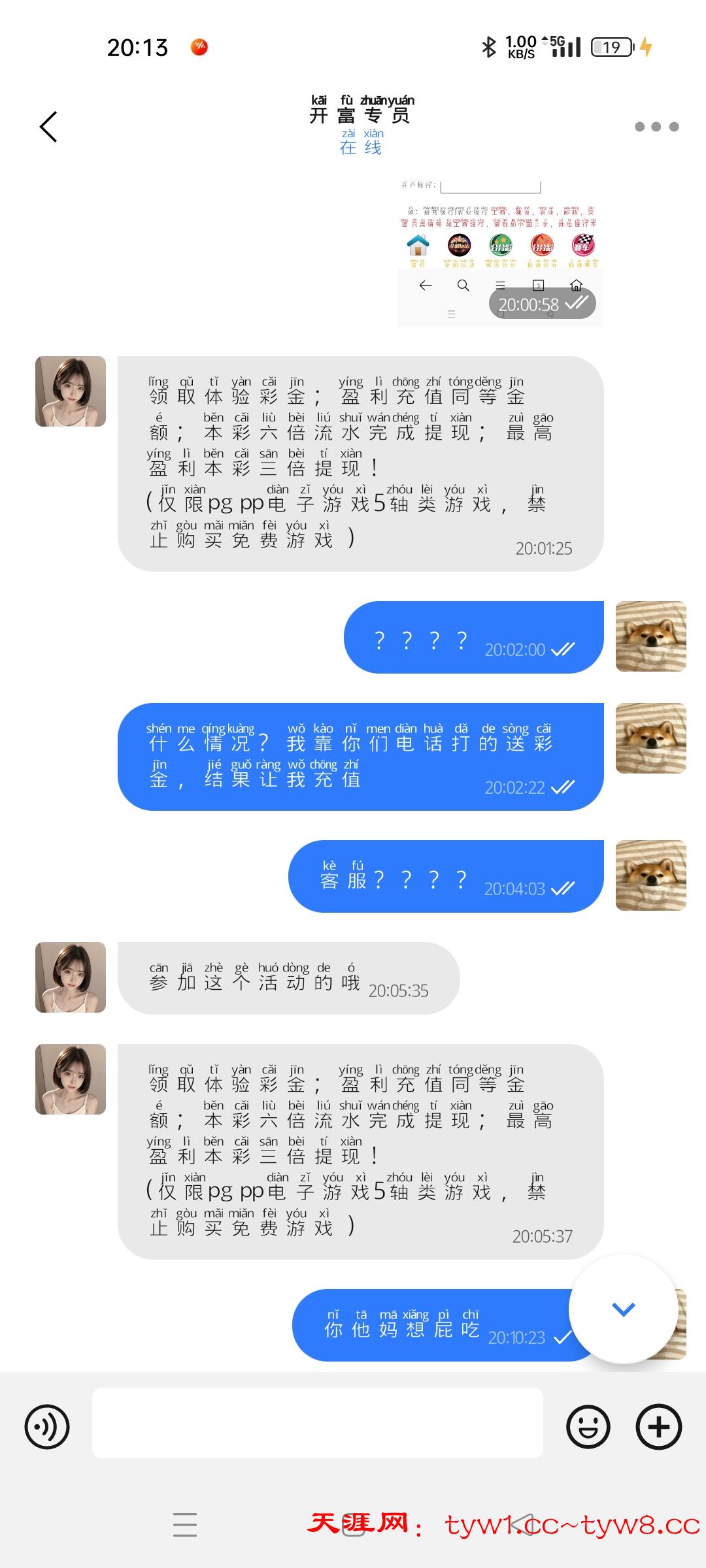Viewport: 706px width, 1568px height.
Task: Tap your dog avatar beside the ???? message
Action: coord(650,636)
